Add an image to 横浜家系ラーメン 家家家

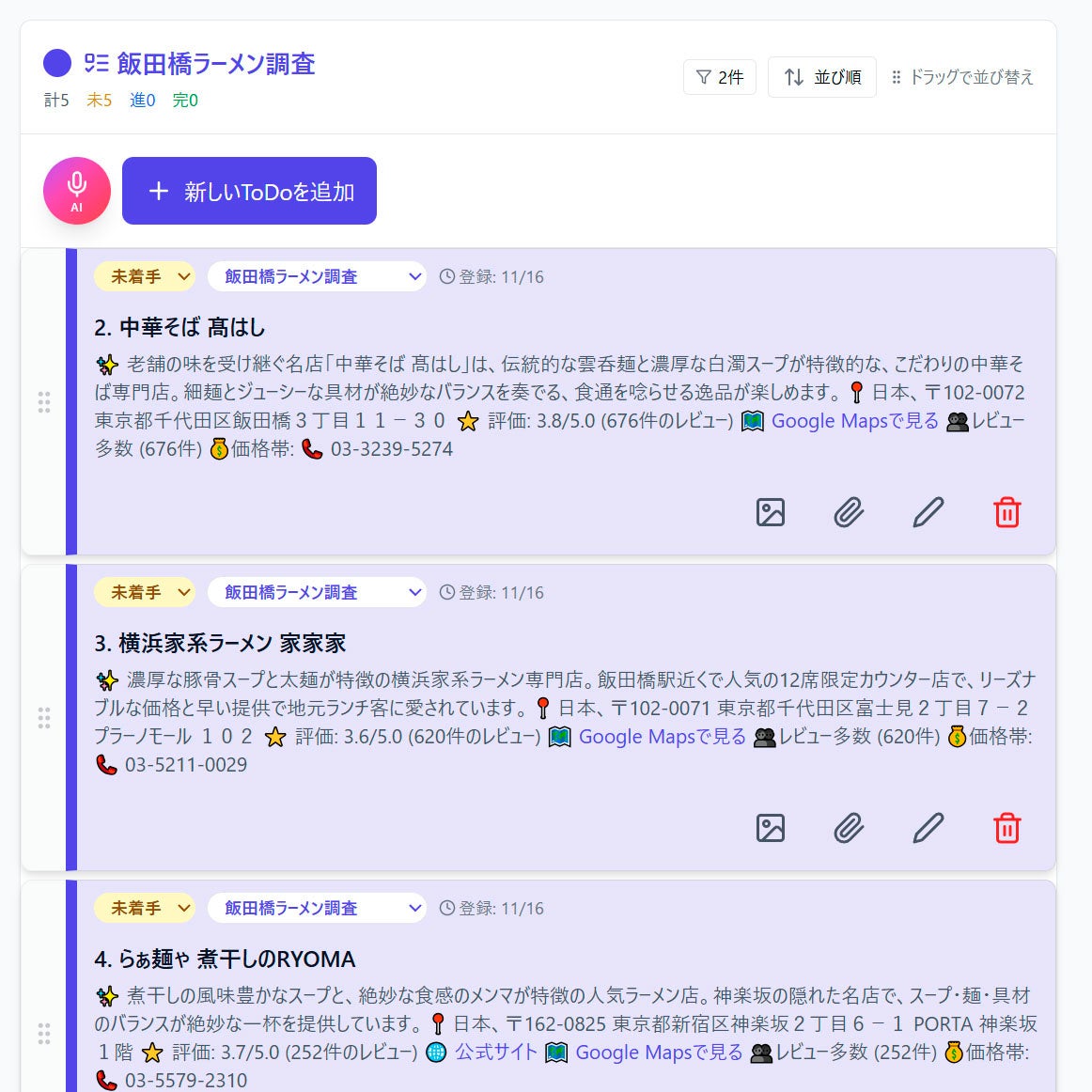click(x=771, y=828)
